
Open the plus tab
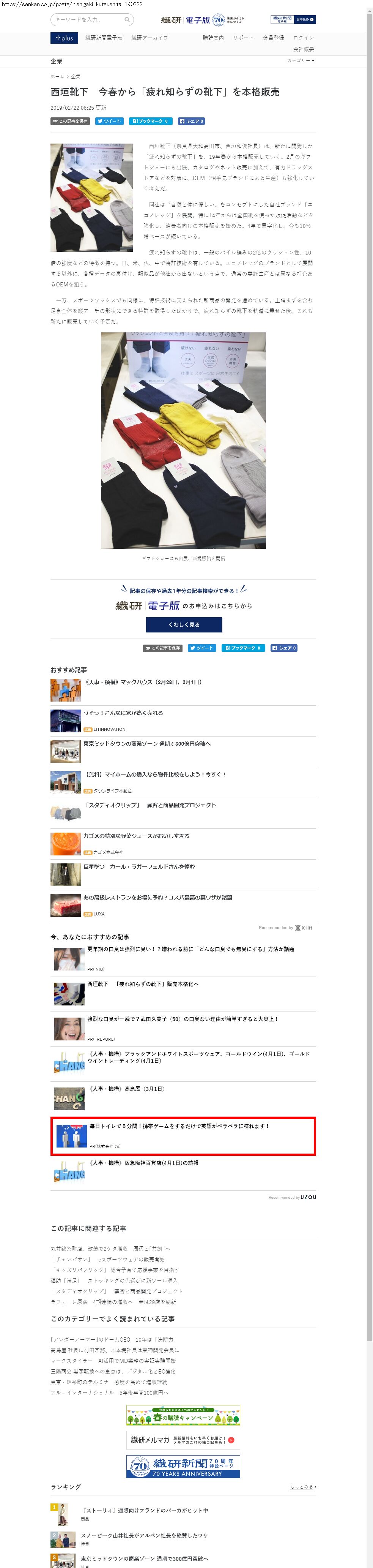tap(64, 38)
